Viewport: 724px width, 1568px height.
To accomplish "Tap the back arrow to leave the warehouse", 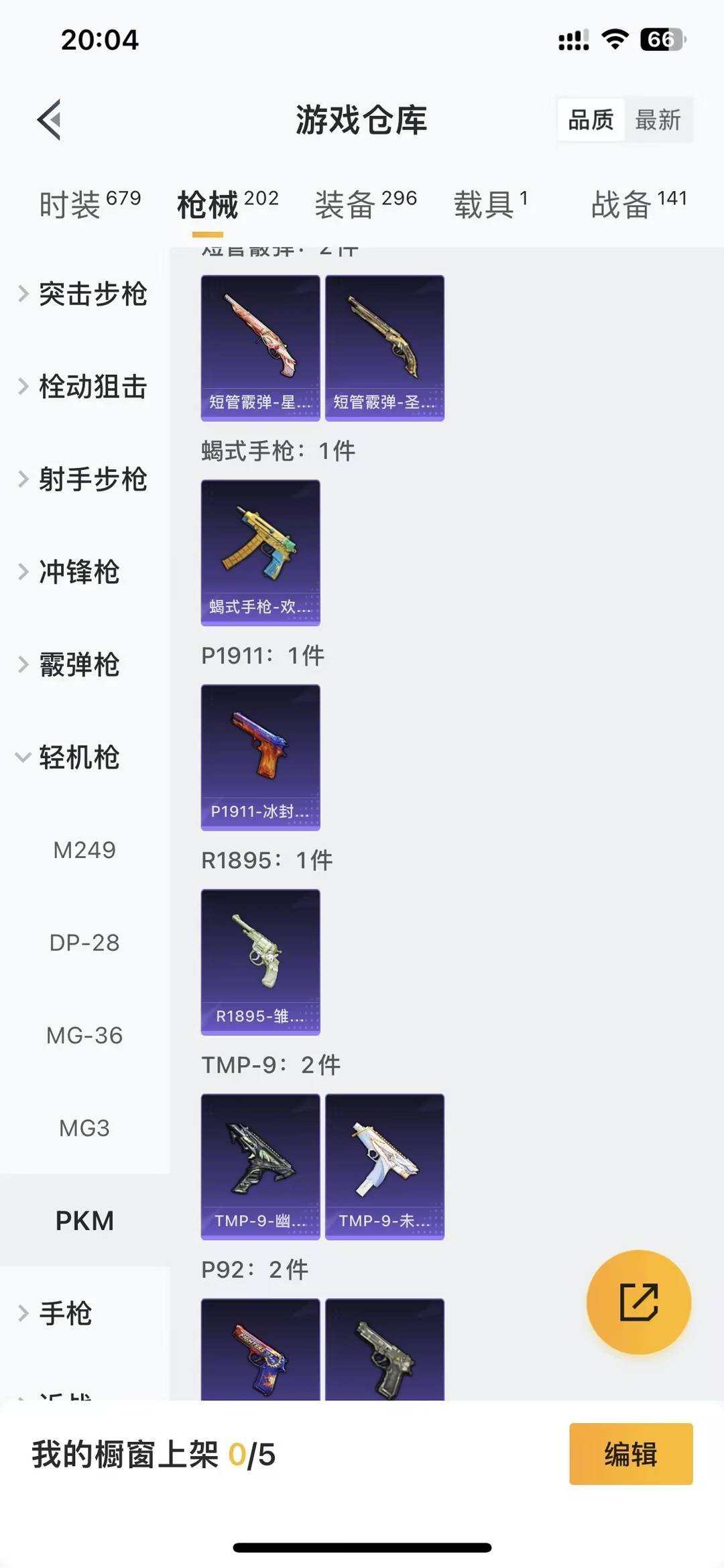I will [x=49, y=121].
